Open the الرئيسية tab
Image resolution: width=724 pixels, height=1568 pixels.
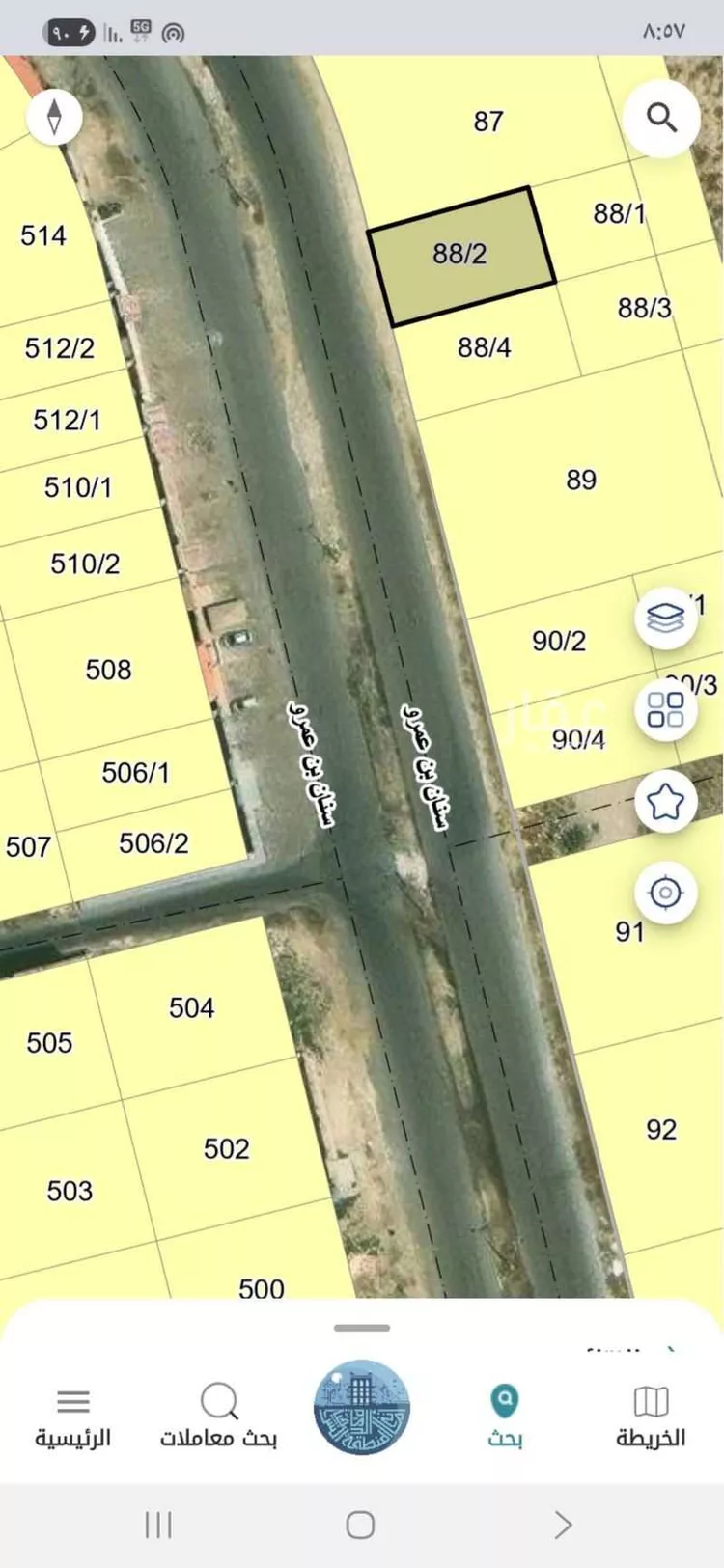pos(73,1417)
